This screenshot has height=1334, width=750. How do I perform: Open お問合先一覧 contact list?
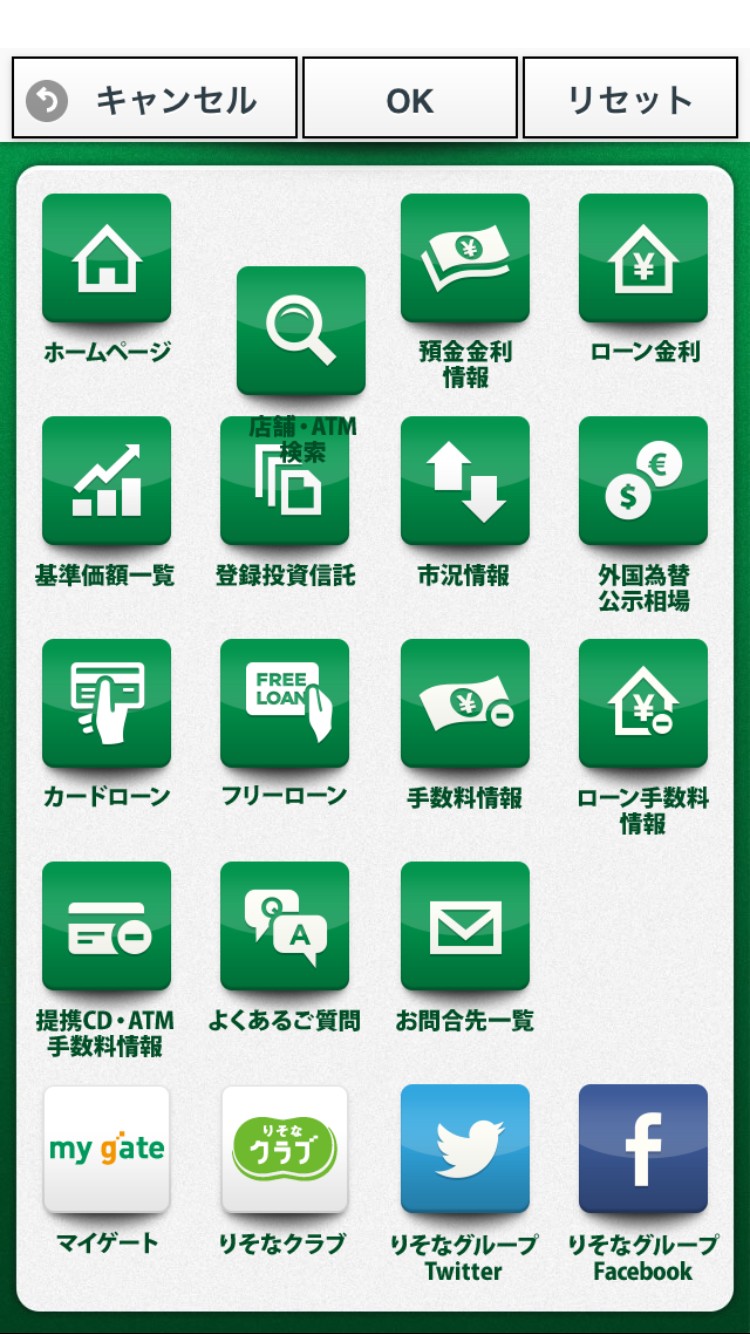point(465,927)
